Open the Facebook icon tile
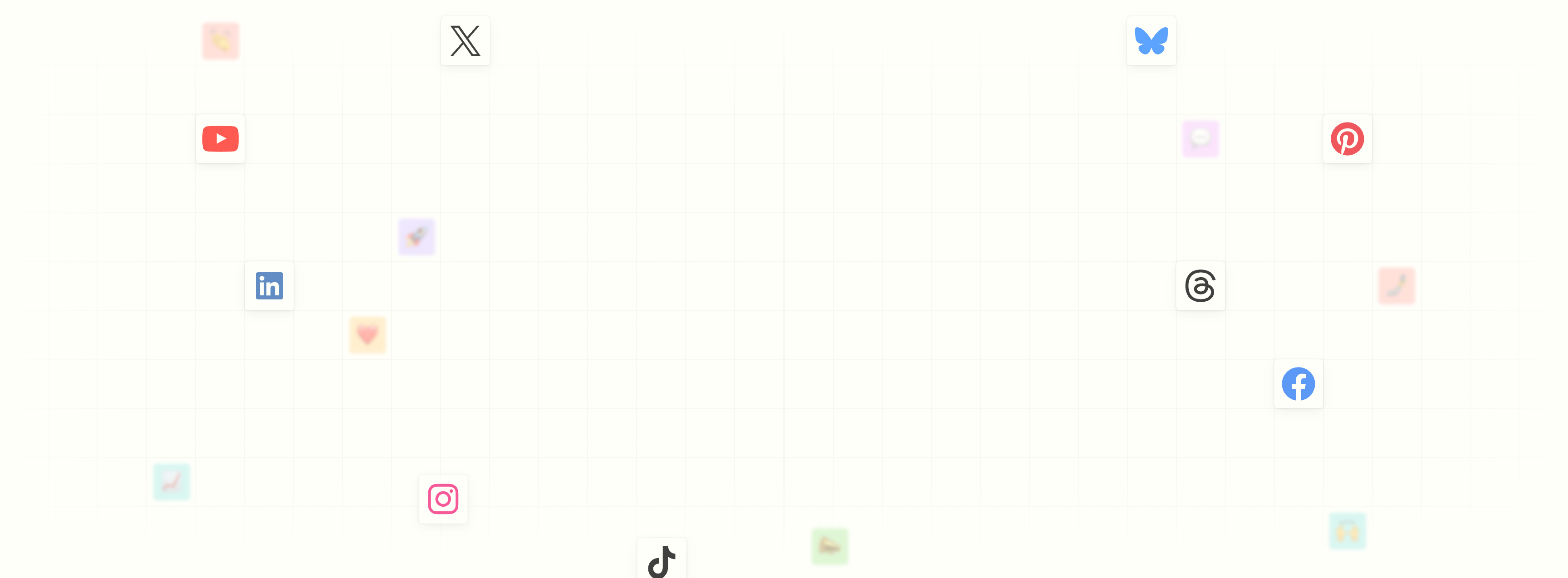The width and height of the screenshot is (1568, 578). pos(1298,384)
